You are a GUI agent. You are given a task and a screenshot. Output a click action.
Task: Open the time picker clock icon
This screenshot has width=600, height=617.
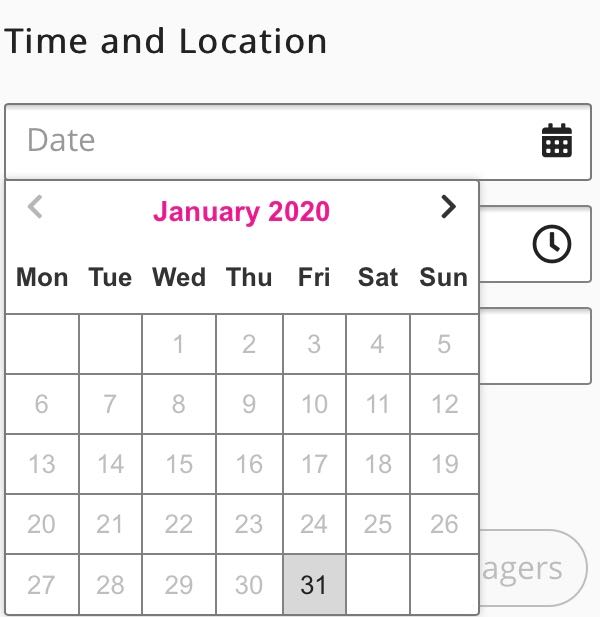552,243
